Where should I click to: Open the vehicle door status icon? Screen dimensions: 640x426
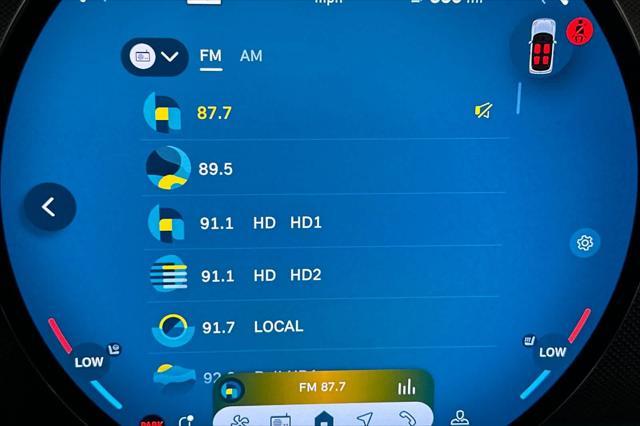coord(542,45)
